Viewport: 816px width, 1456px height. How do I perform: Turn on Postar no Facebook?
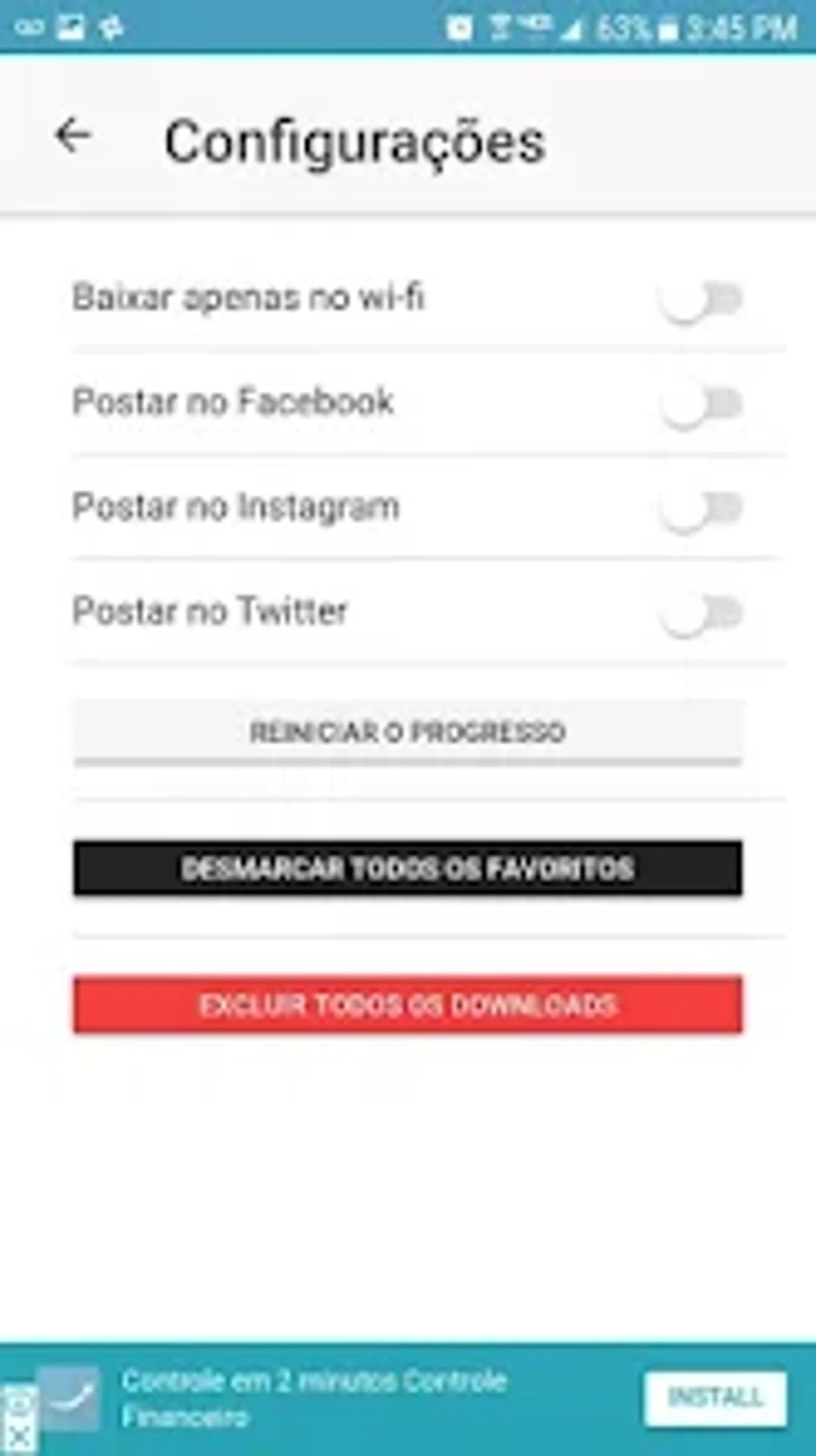pos(702,404)
